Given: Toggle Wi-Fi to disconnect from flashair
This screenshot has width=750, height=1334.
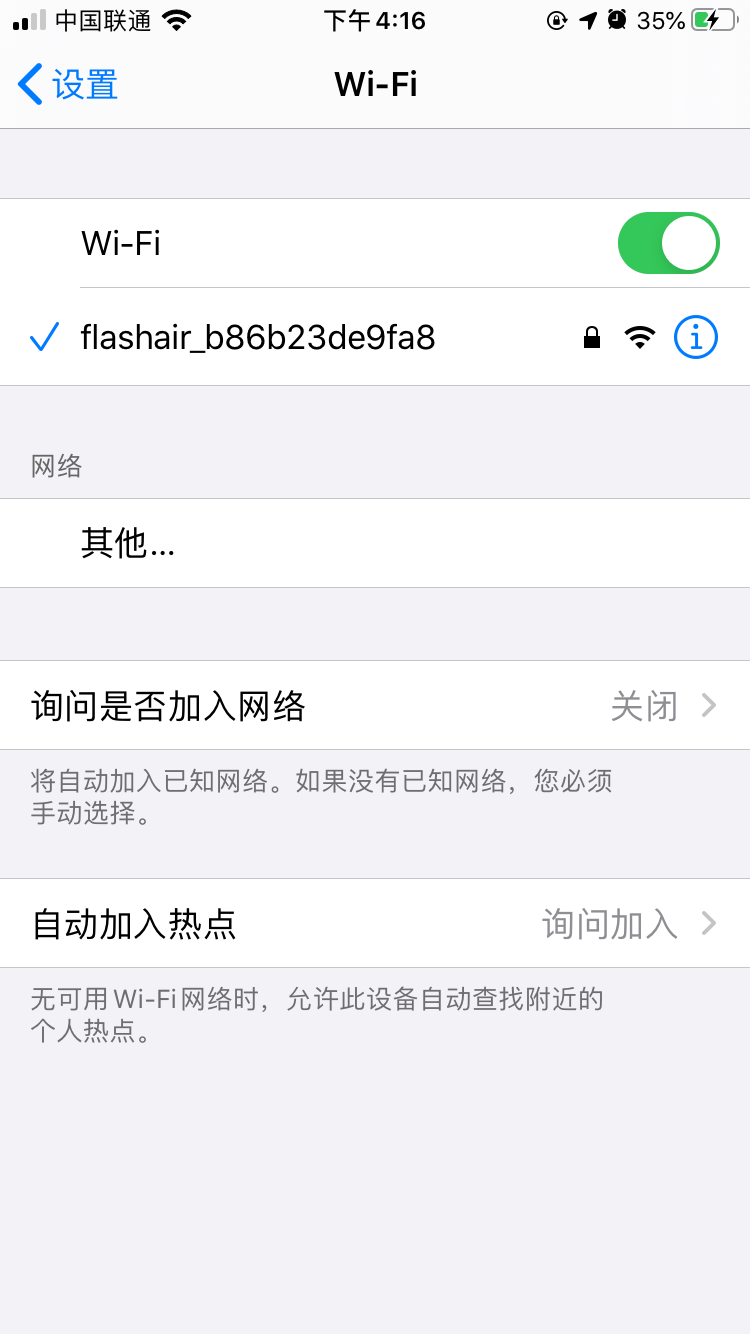Looking at the screenshot, I should 668,242.
